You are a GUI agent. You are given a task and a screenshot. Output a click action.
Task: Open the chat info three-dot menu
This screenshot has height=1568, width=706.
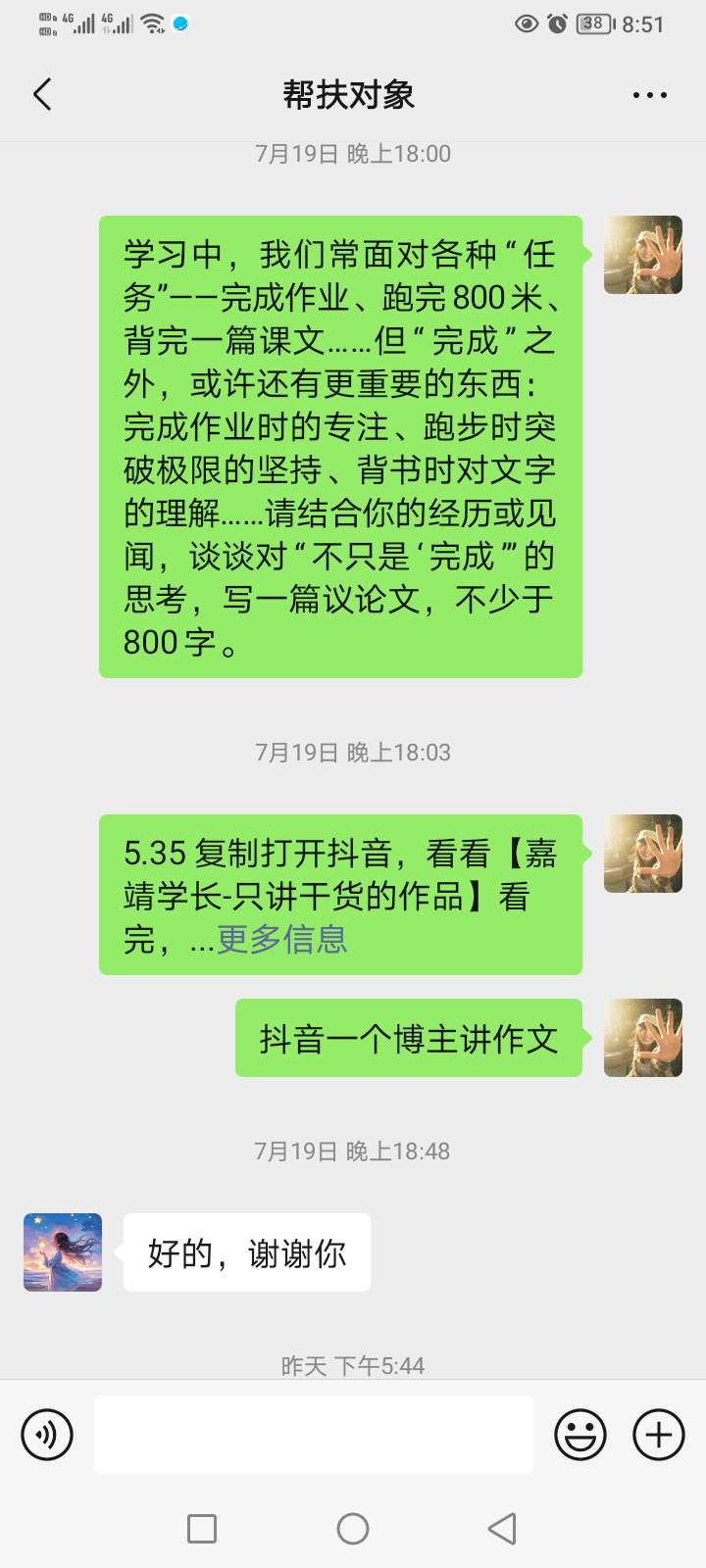(x=649, y=95)
